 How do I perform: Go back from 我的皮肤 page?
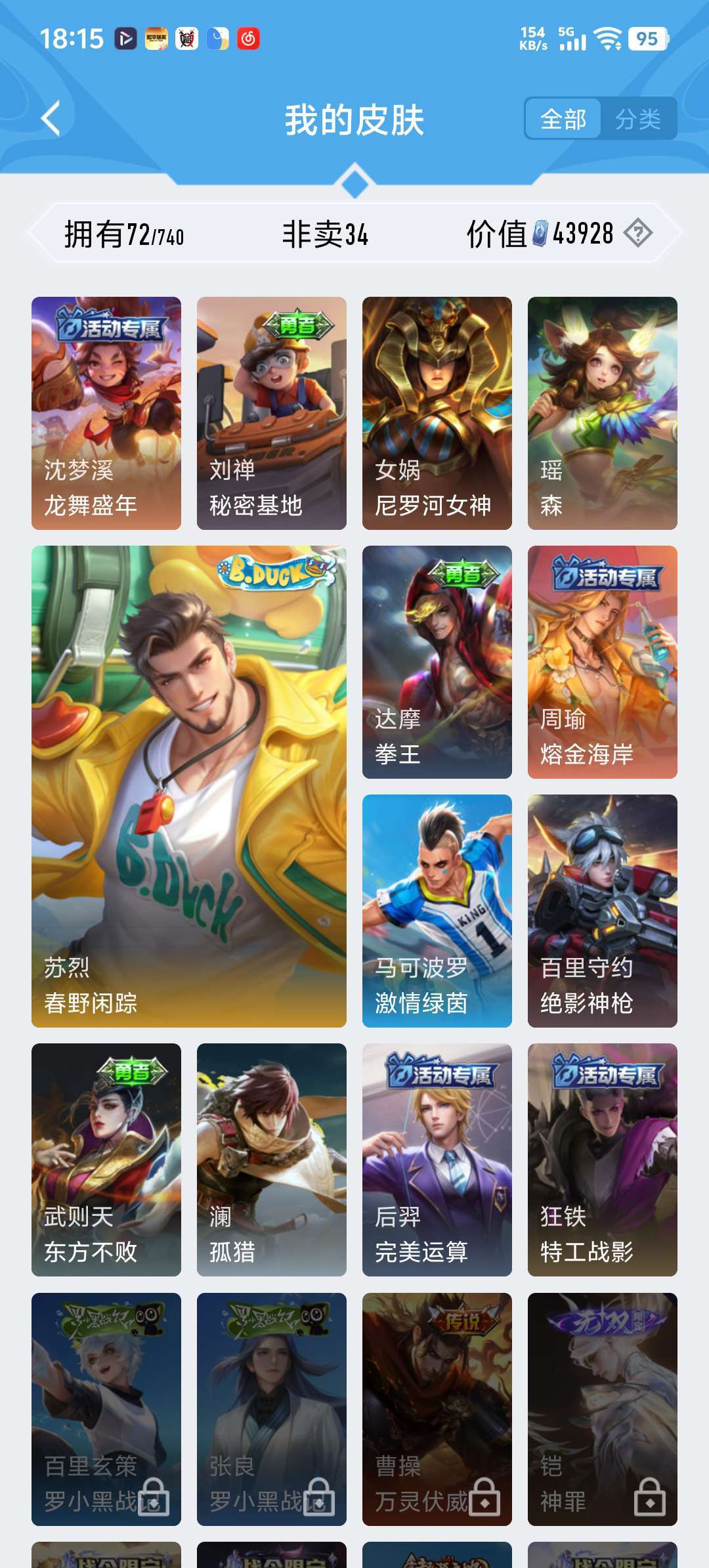pos(51,119)
